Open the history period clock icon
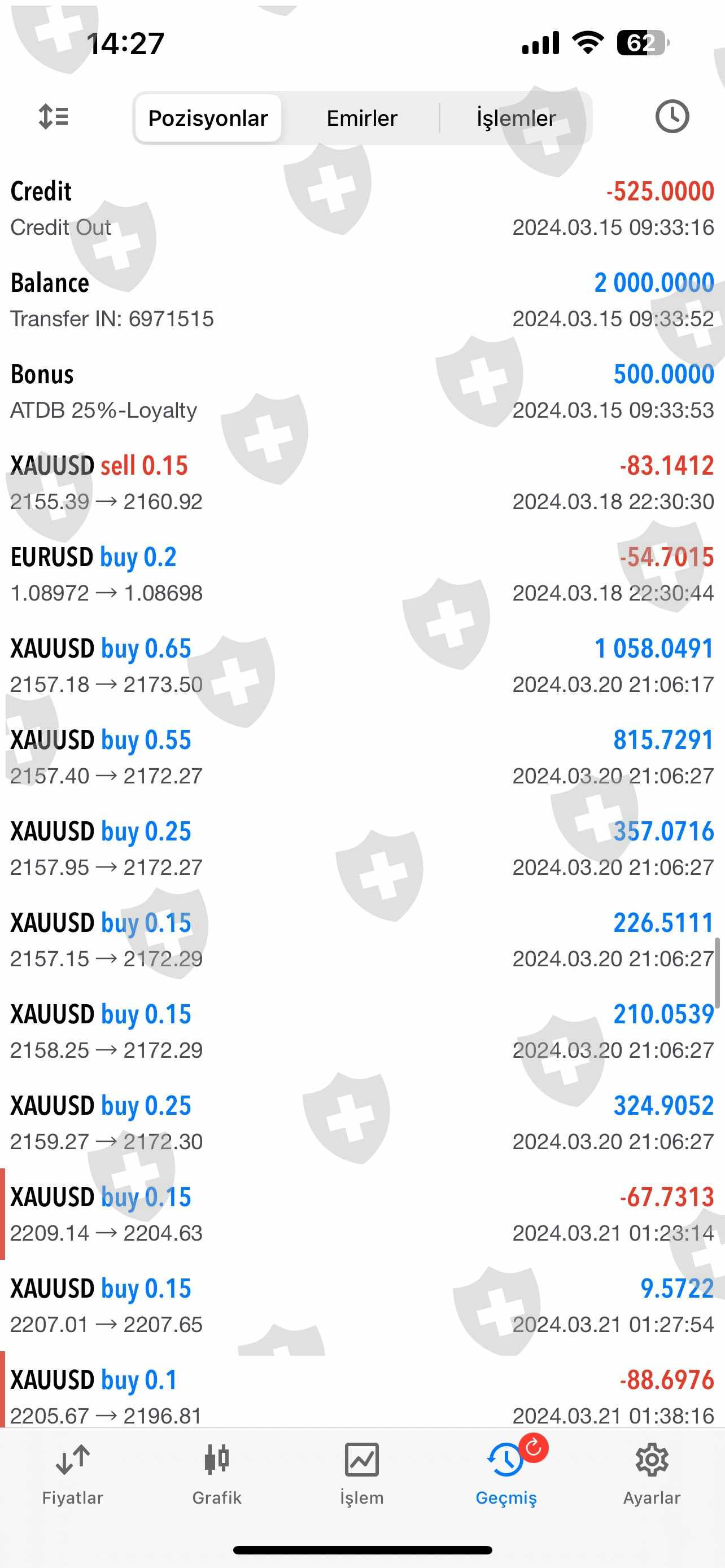Screen dimensions: 725x1568 [x=671, y=116]
